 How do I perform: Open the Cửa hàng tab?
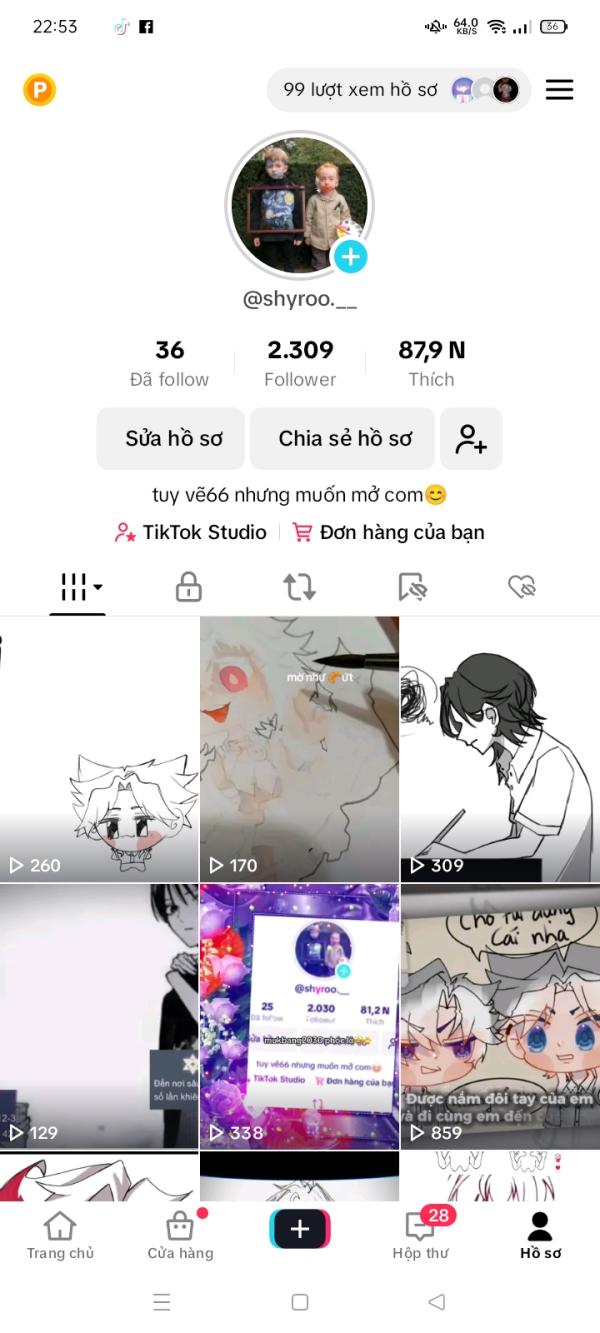[x=180, y=1236]
